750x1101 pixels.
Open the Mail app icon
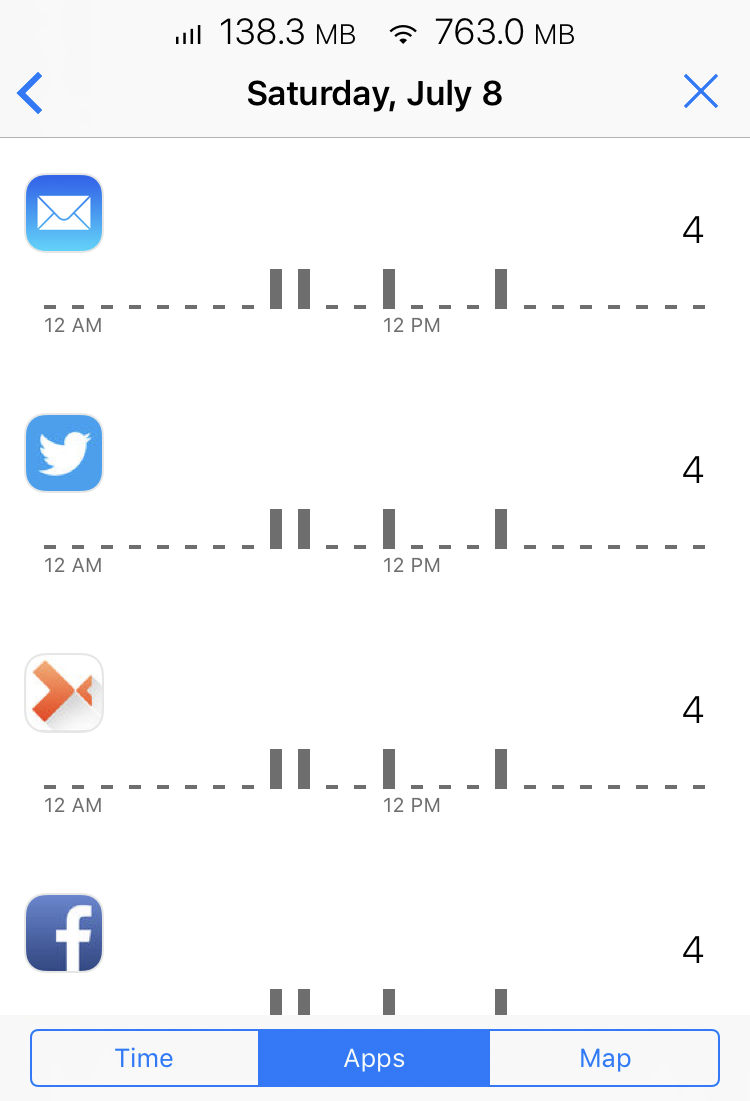(x=64, y=213)
